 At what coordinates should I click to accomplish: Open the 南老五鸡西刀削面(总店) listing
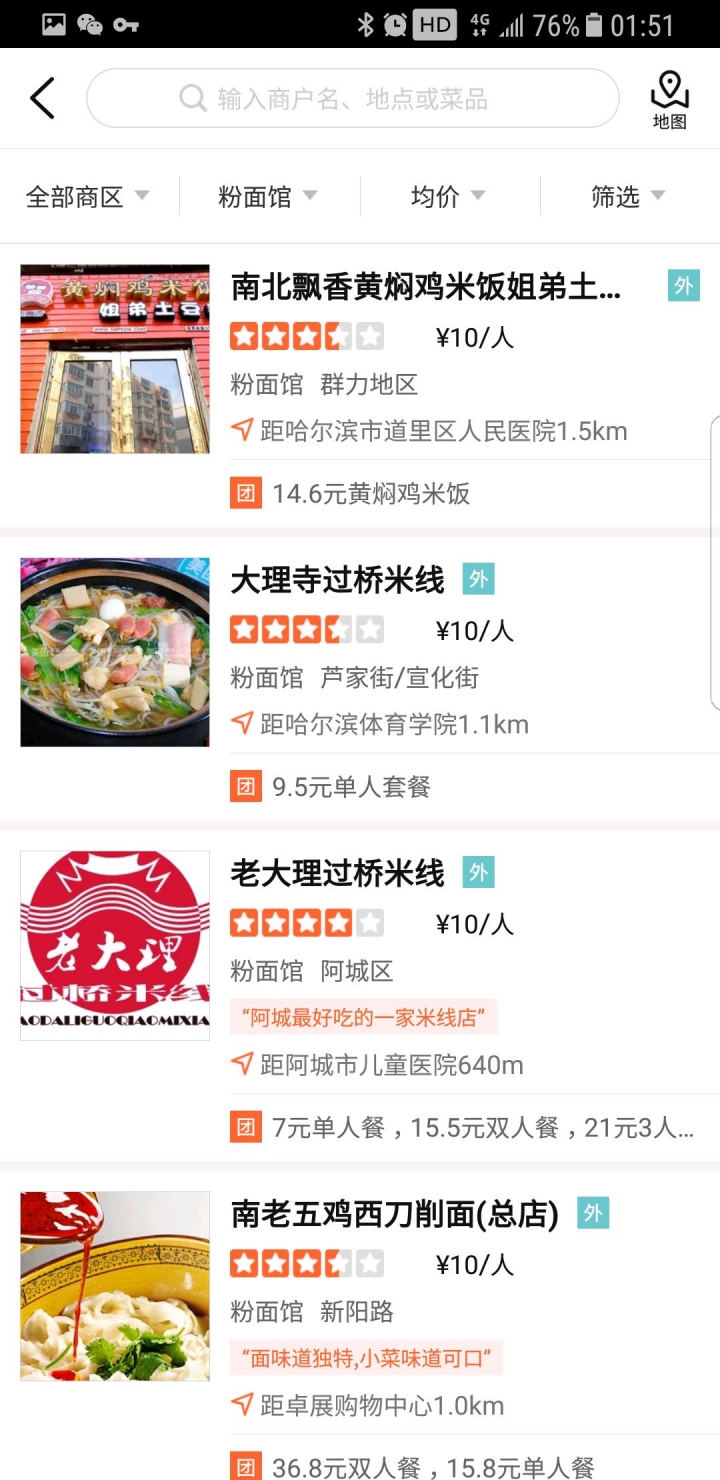tap(394, 1214)
